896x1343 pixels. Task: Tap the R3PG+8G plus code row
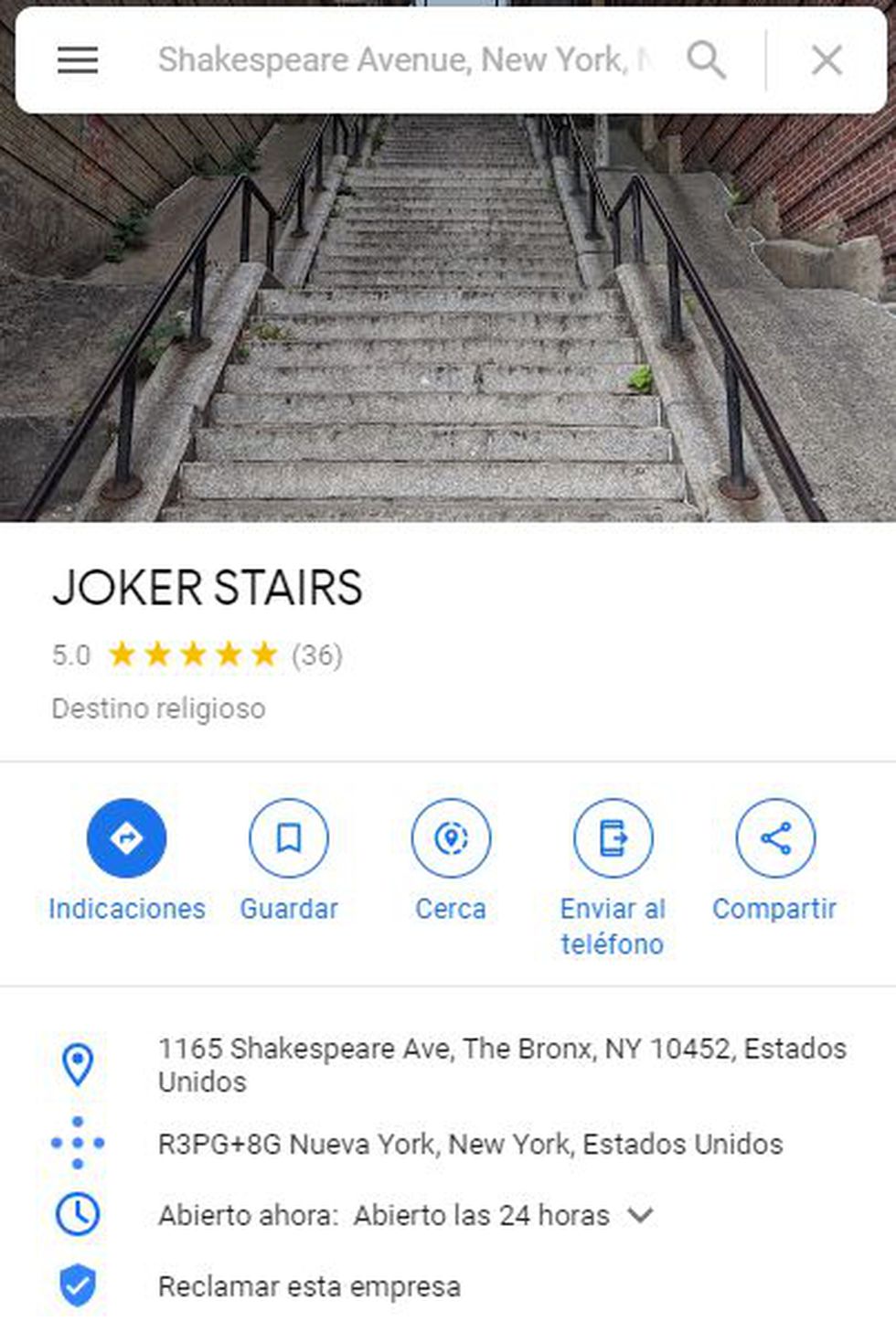pyautogui.click(x=470, y=1144)
